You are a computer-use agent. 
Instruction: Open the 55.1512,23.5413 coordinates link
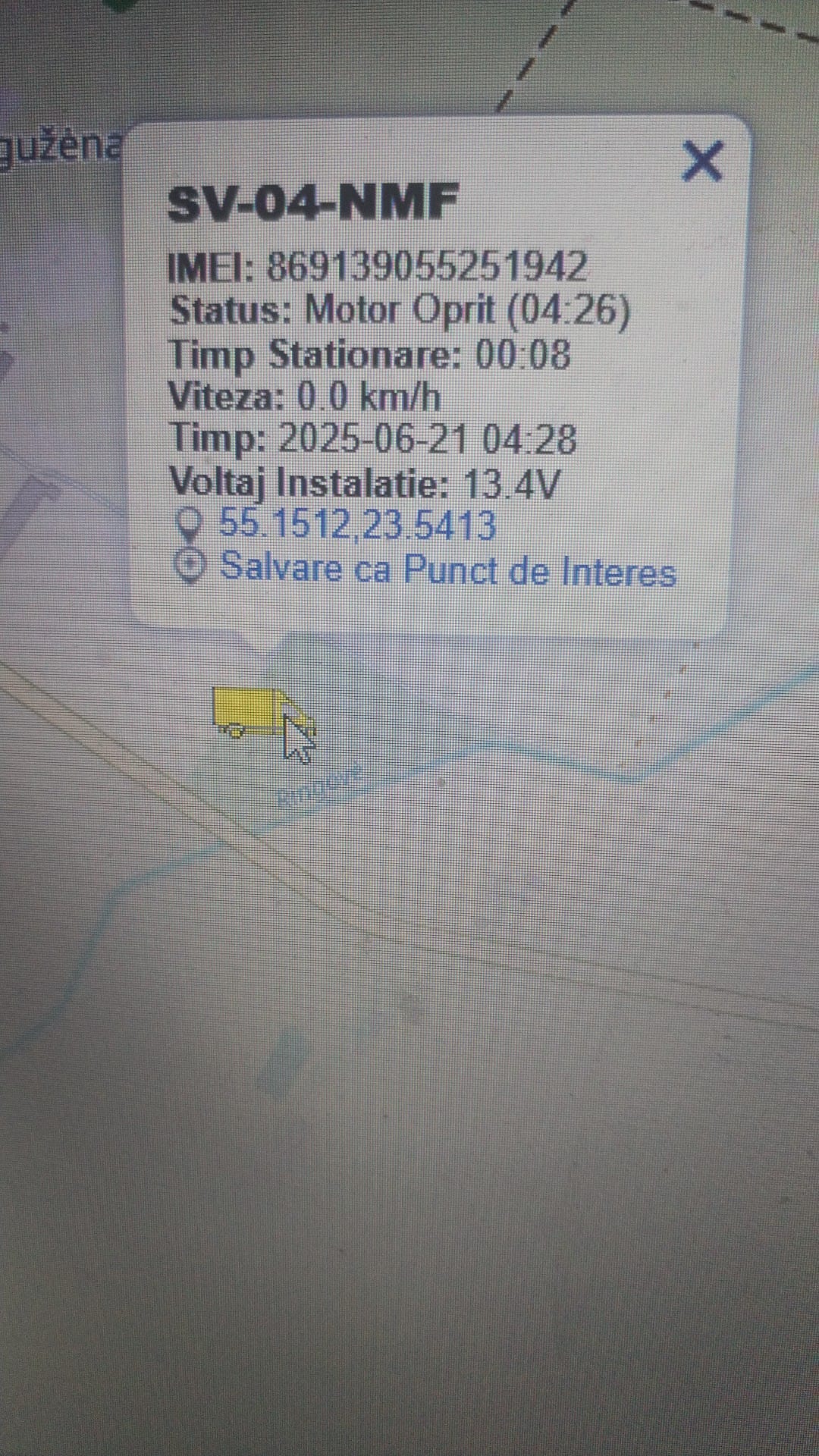(356, 524)
